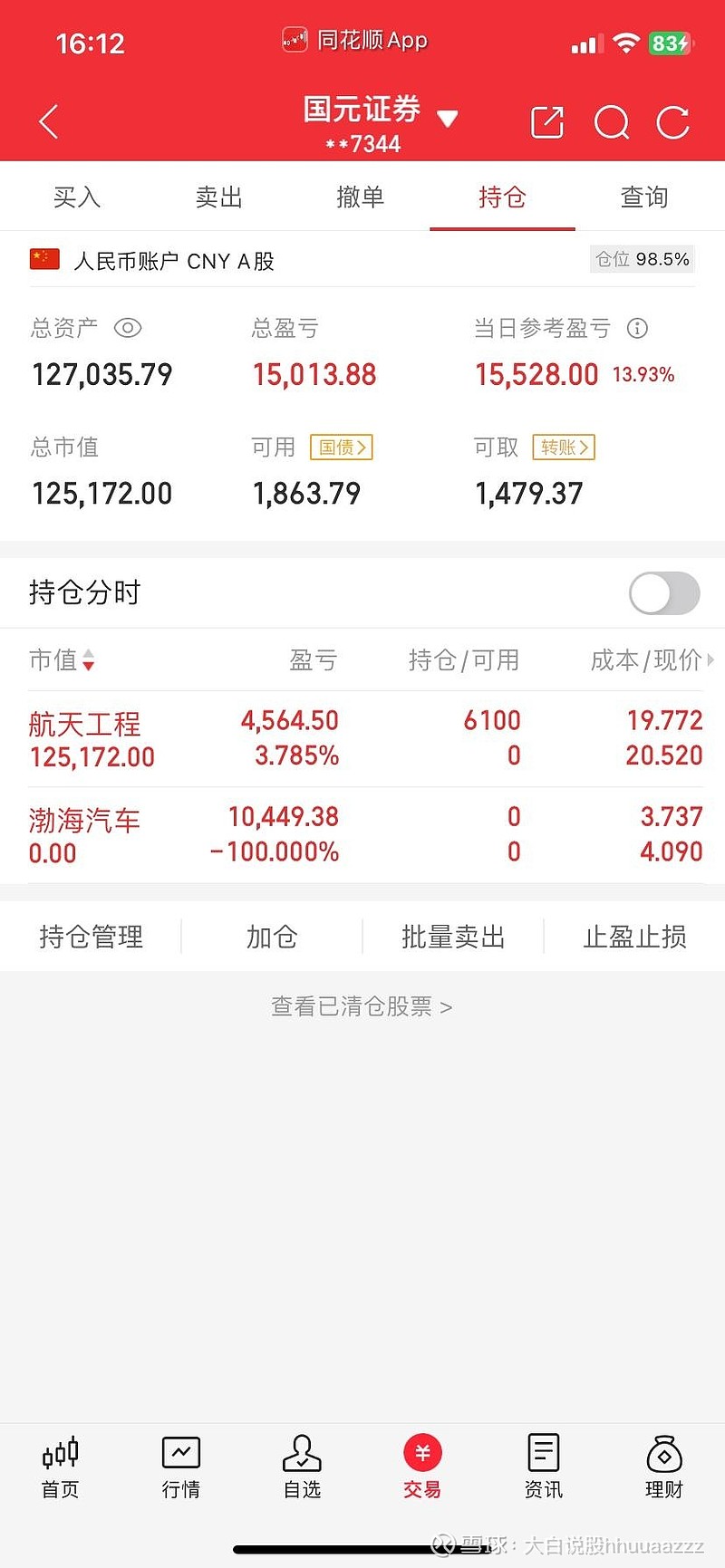725x1568 pixels.
Task: Tap the eye icon to hide 总资产
Action: (x=128, y=328)
